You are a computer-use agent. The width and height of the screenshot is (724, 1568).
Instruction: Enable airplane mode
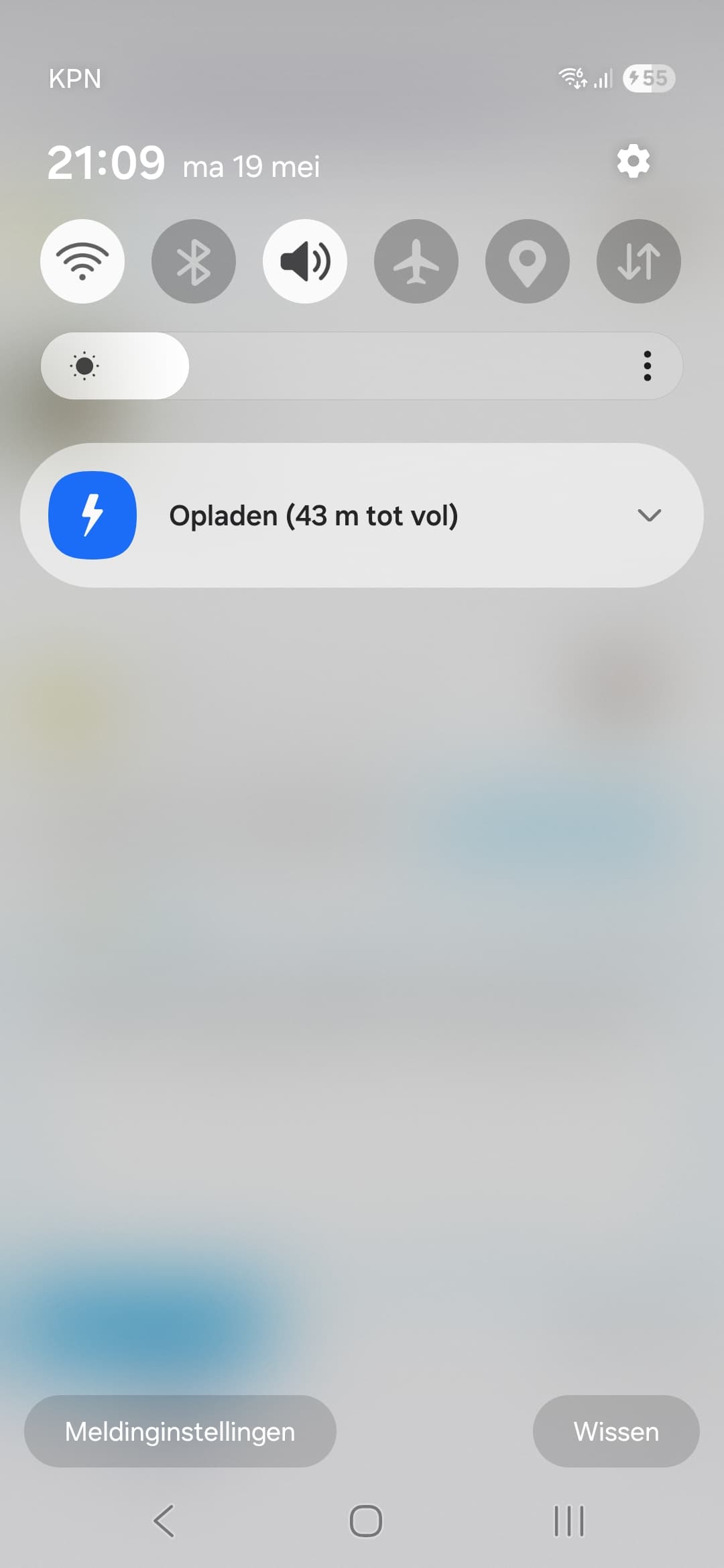[416, 261]
